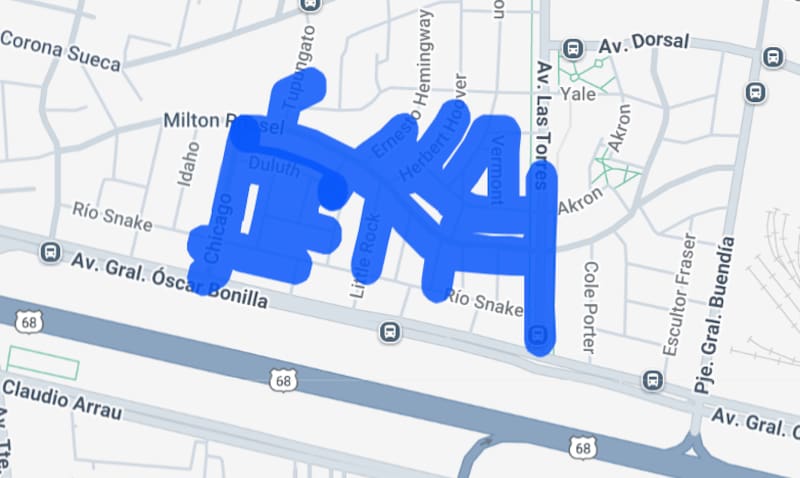Tap the bus stop beside the Av. Dorsal label
Image resolution: width=800 pixels, height=478 pixels.
[x=574, y=48]
